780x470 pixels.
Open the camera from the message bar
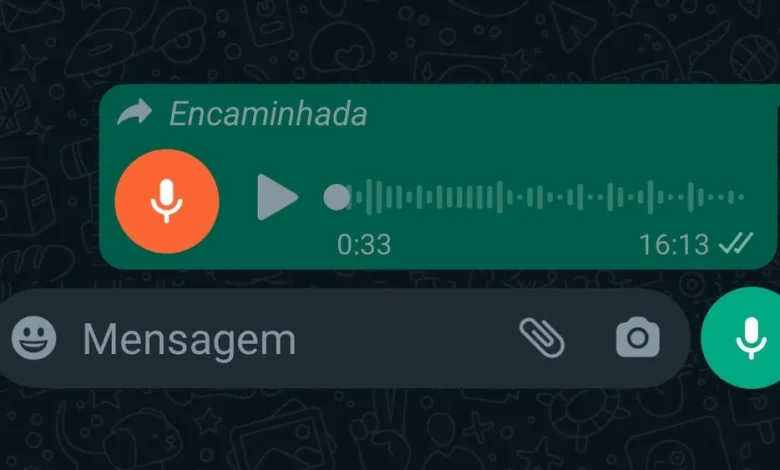click(637, 339)
